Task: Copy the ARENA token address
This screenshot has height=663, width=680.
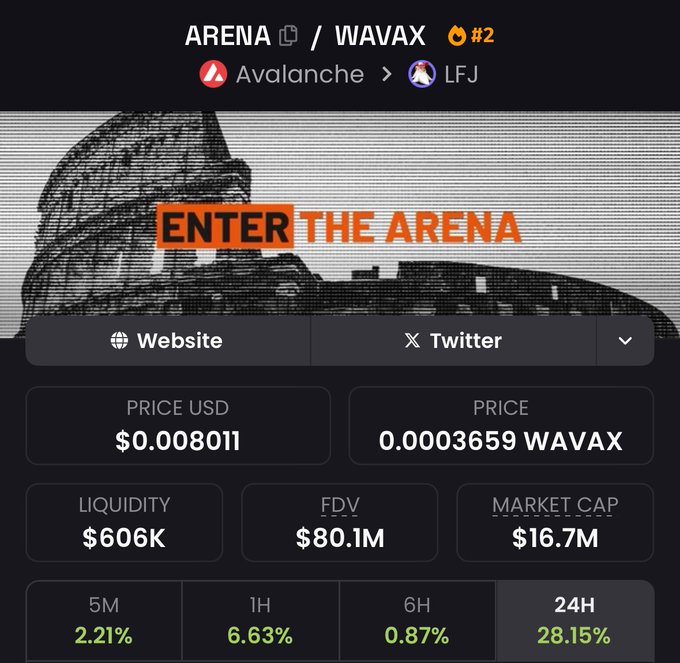Action: coord(289,36)
